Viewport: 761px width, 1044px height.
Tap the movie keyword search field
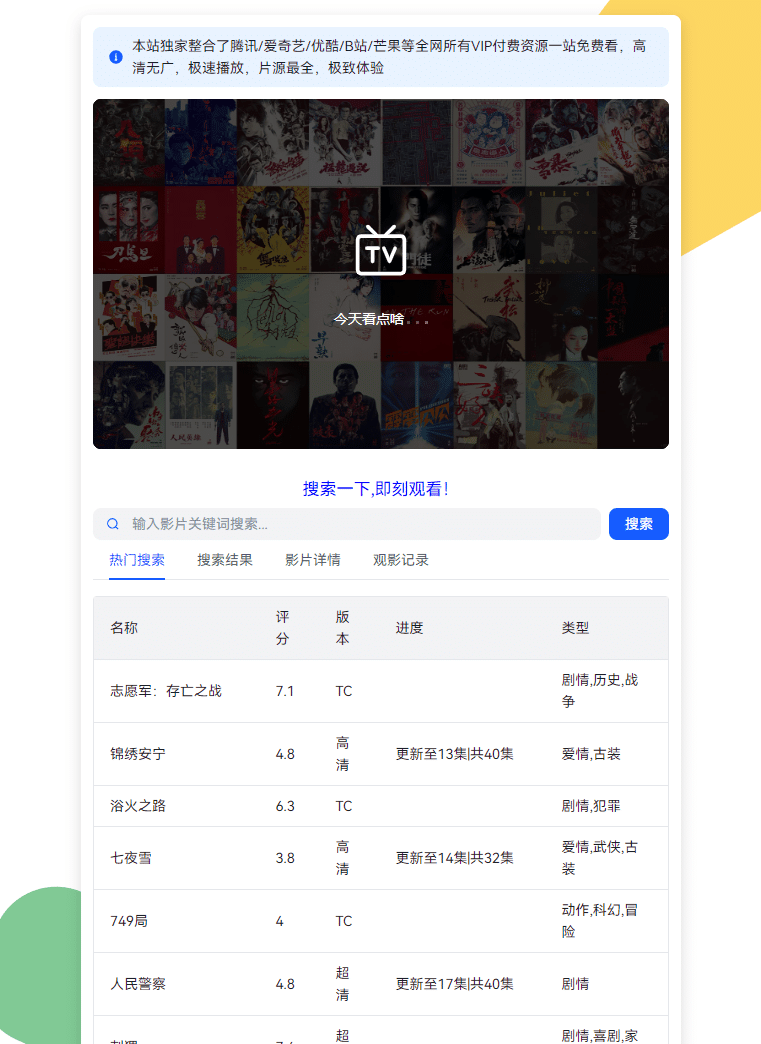click(x=360, y=524)
